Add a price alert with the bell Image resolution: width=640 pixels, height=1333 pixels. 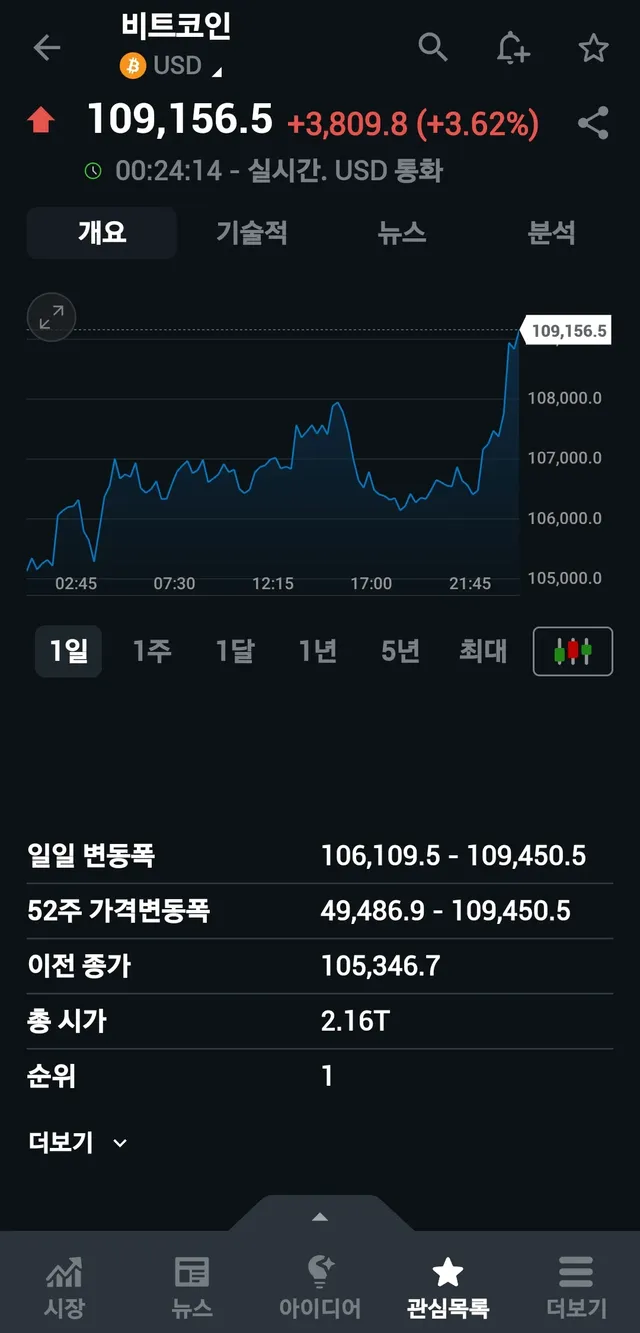click(512, 47)
